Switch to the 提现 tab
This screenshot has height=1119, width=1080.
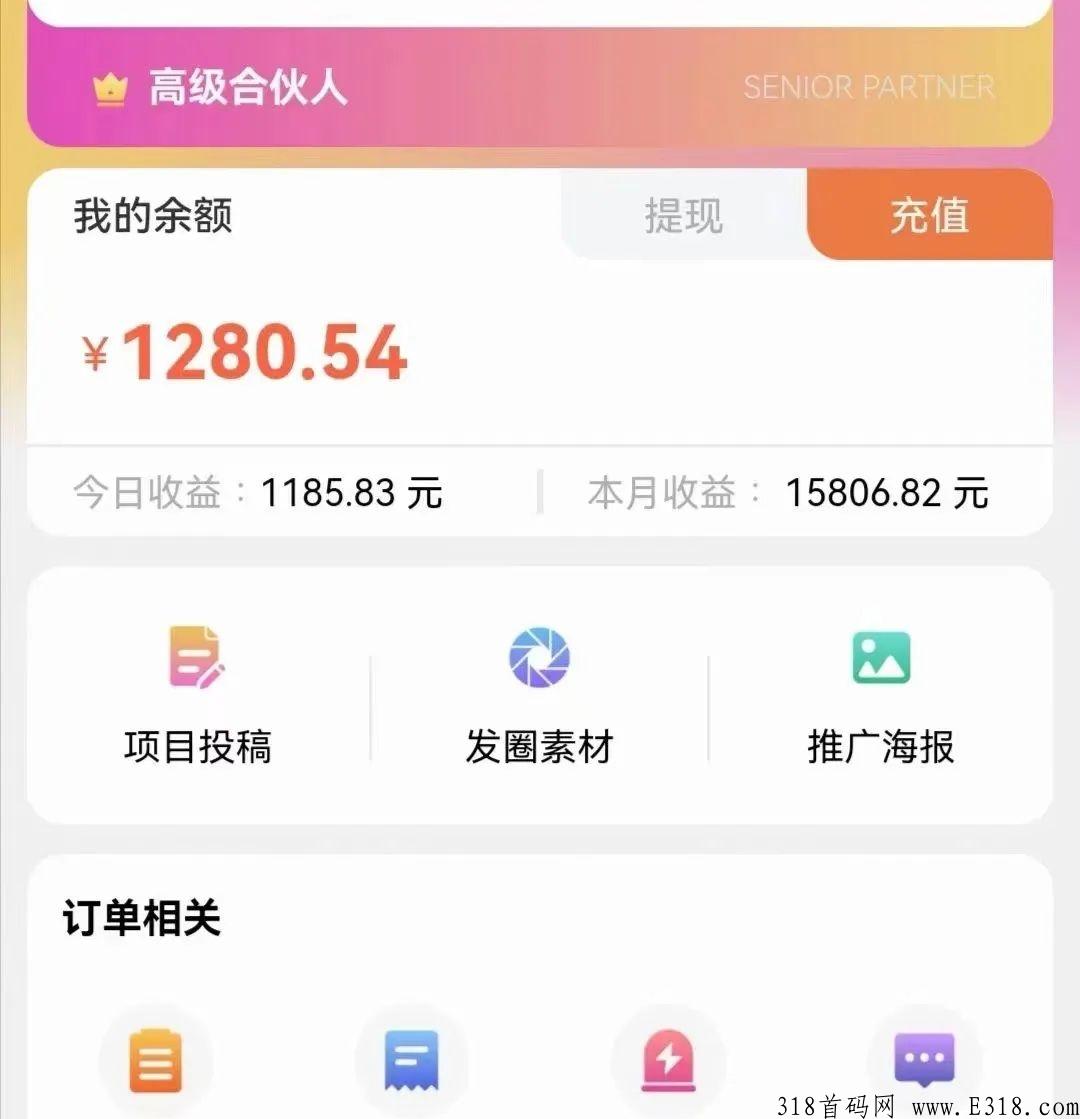click(x=684, y=216)
